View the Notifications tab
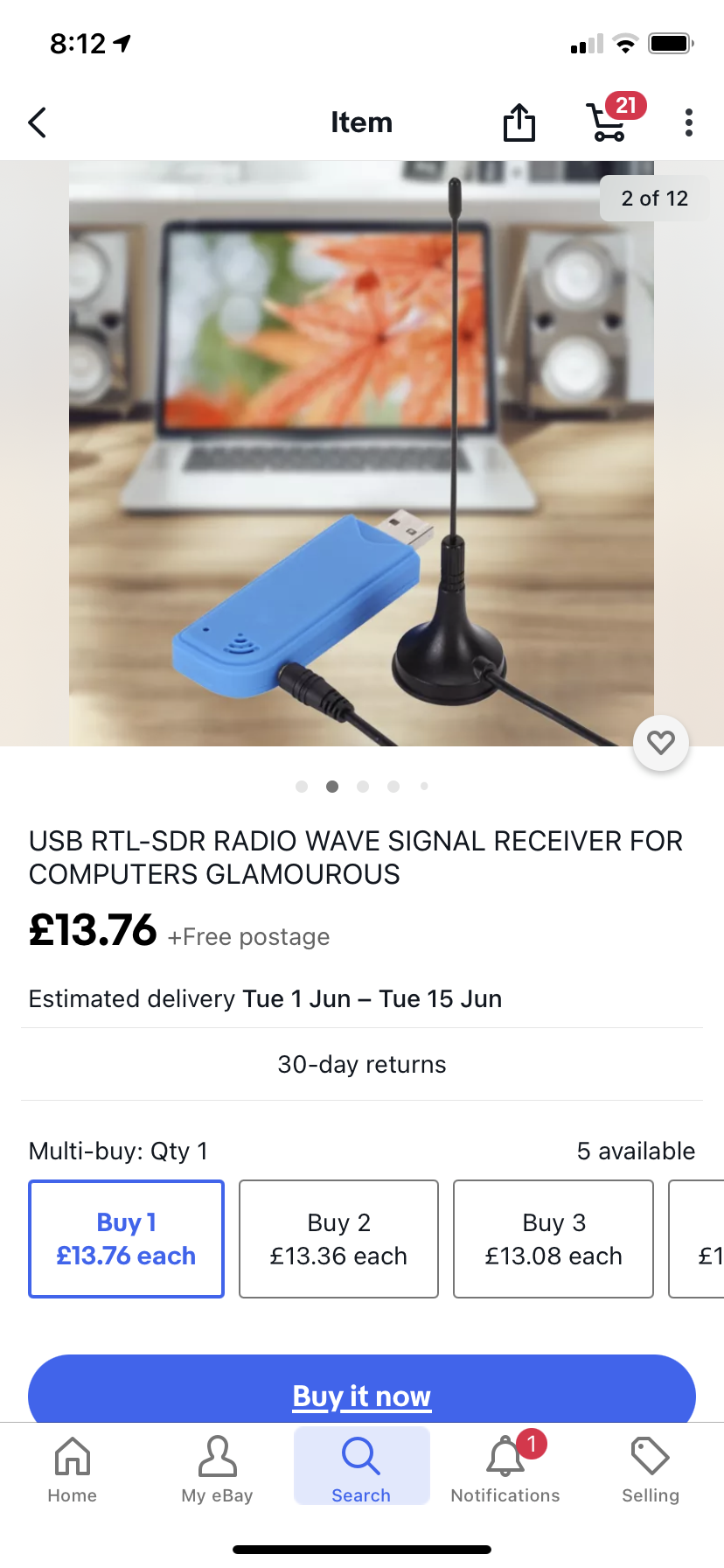Viewport: 724px width, 1568px height. pyautogui.click(x=505, y=1470)
